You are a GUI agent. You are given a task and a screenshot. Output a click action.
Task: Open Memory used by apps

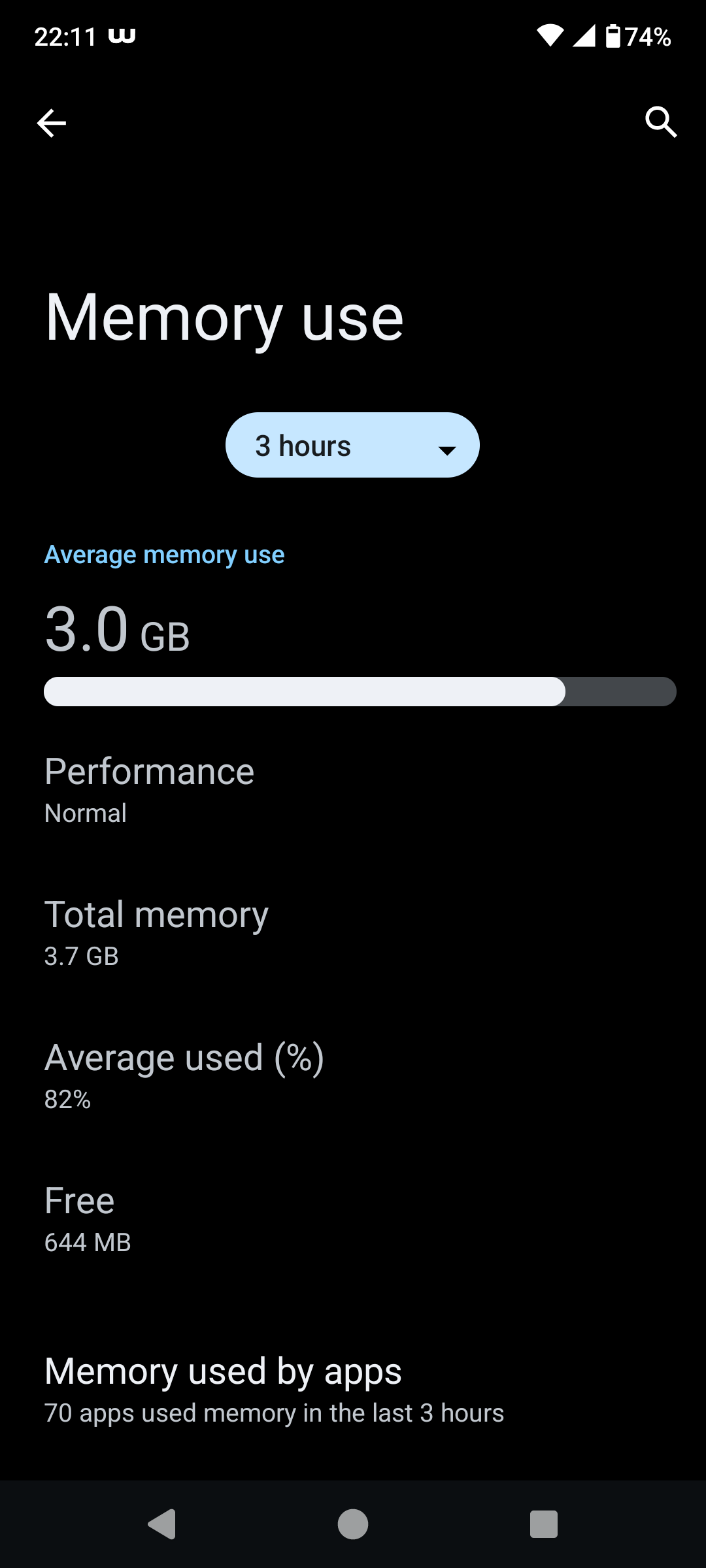(353, 1389)
